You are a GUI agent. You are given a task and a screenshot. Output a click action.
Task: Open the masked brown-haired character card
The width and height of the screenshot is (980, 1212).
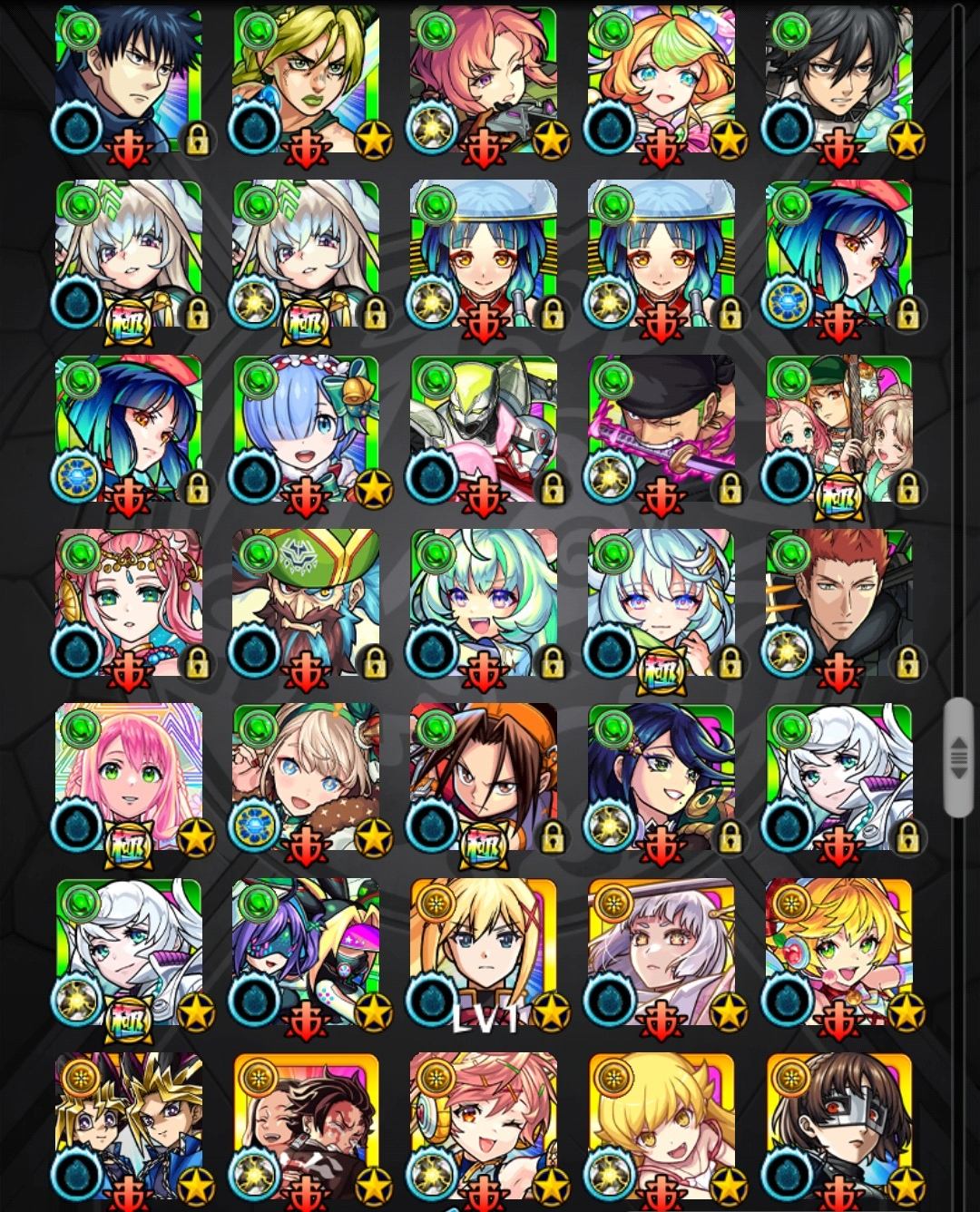click(x=839, y=1126)
